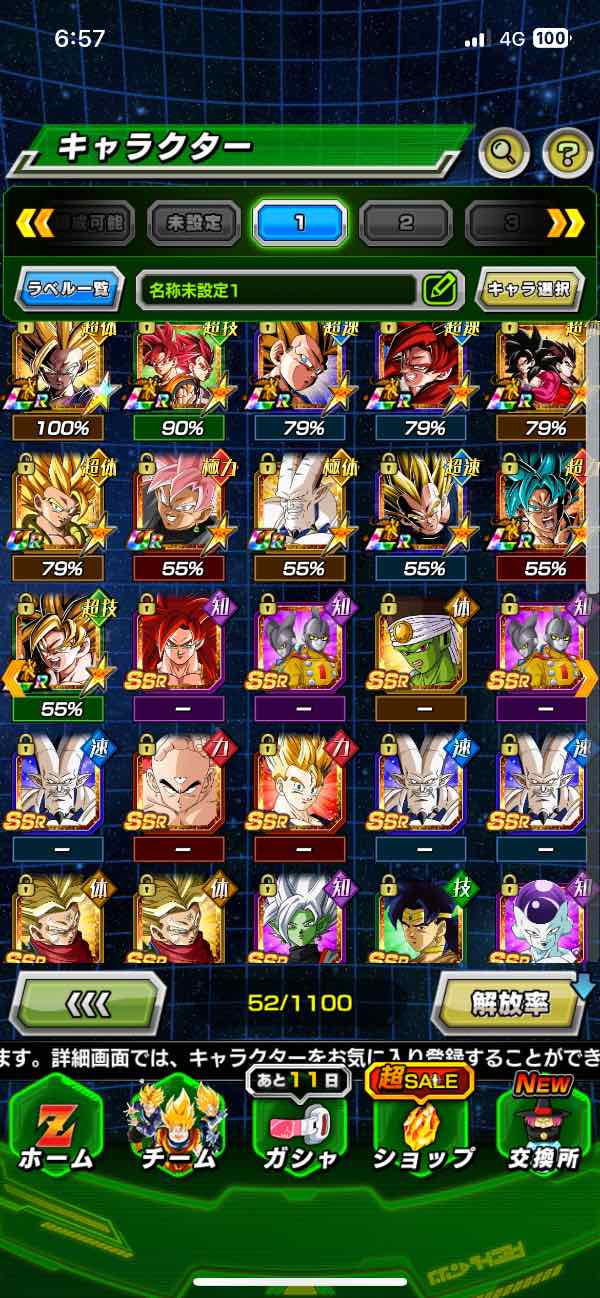This screenshot has height=1298, width=600.
Task: Open the LR character showing 100%
Action: click(60, 380)
